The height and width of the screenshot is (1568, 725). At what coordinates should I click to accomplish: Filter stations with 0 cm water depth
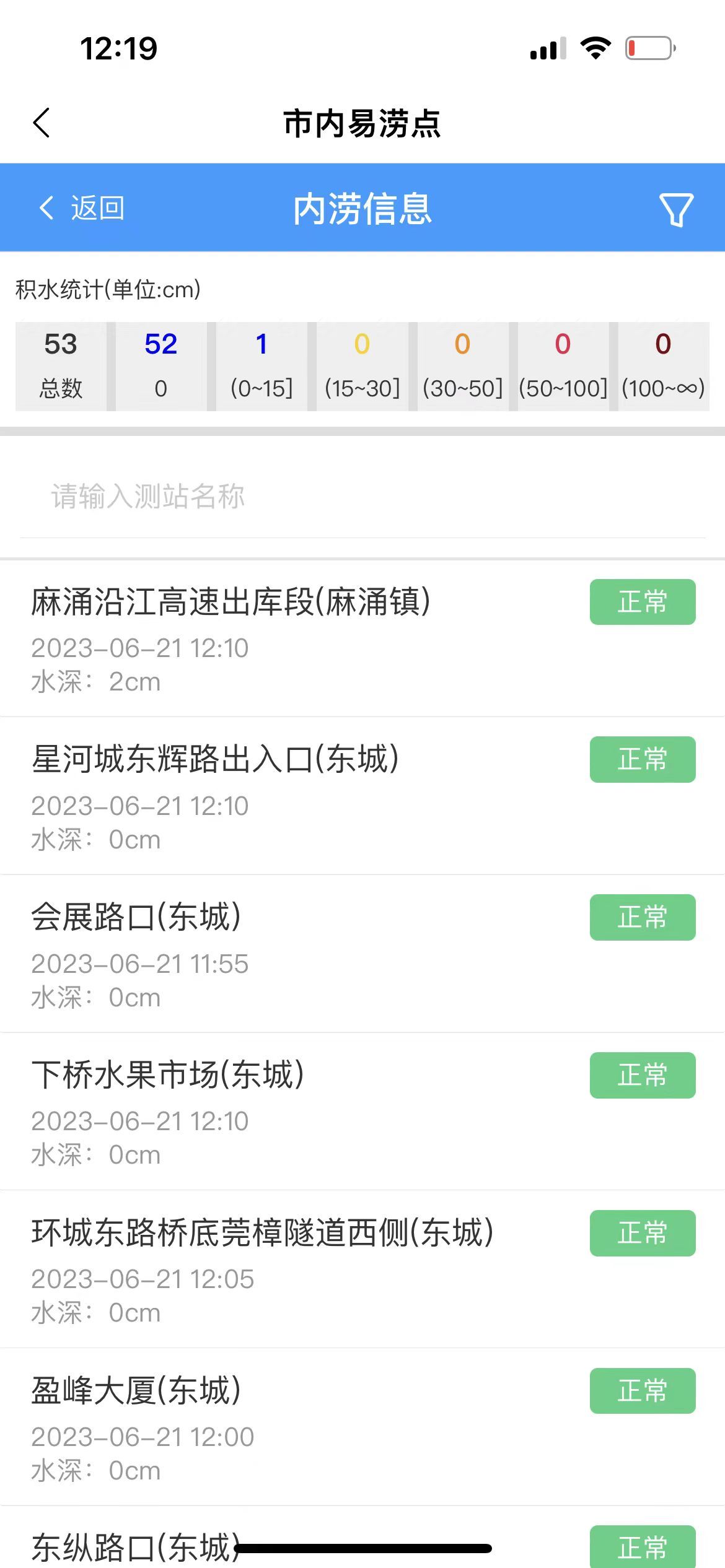(x=161, y=366)
